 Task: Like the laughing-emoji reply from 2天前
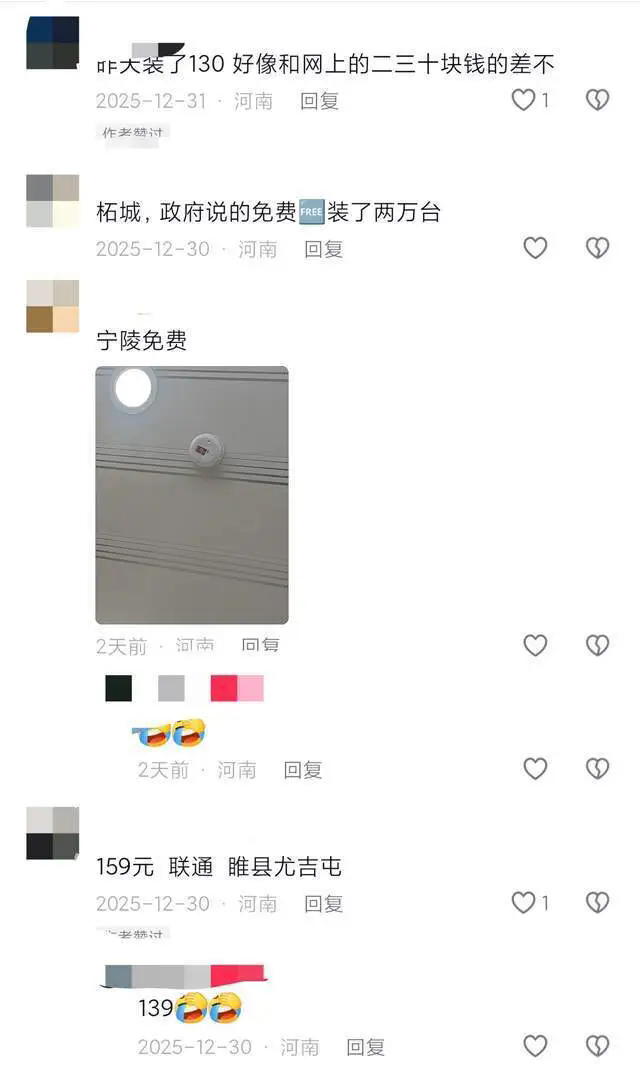coord(535,768)
